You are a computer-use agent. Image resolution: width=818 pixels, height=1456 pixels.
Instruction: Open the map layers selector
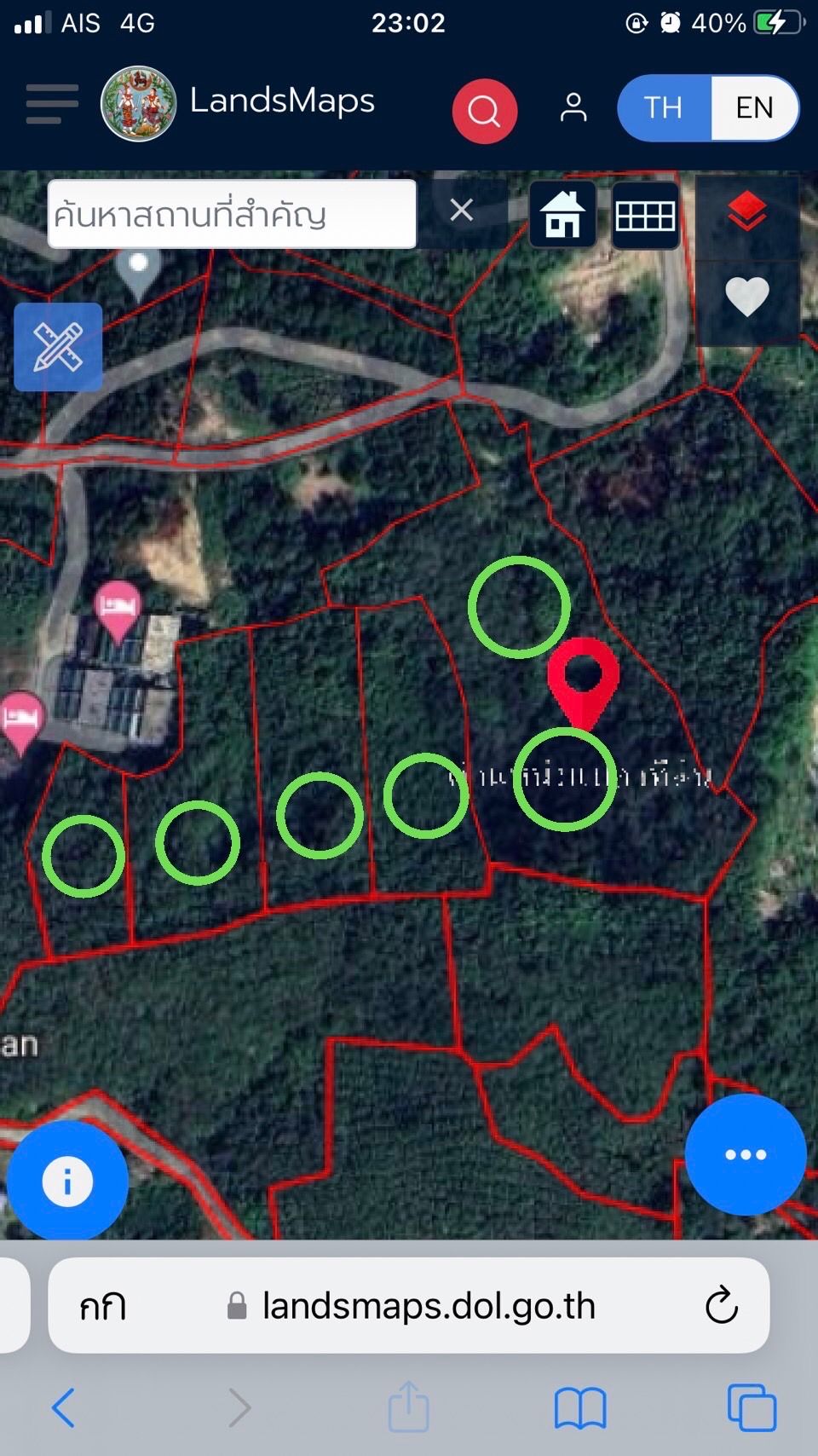[x=747, y=212]
